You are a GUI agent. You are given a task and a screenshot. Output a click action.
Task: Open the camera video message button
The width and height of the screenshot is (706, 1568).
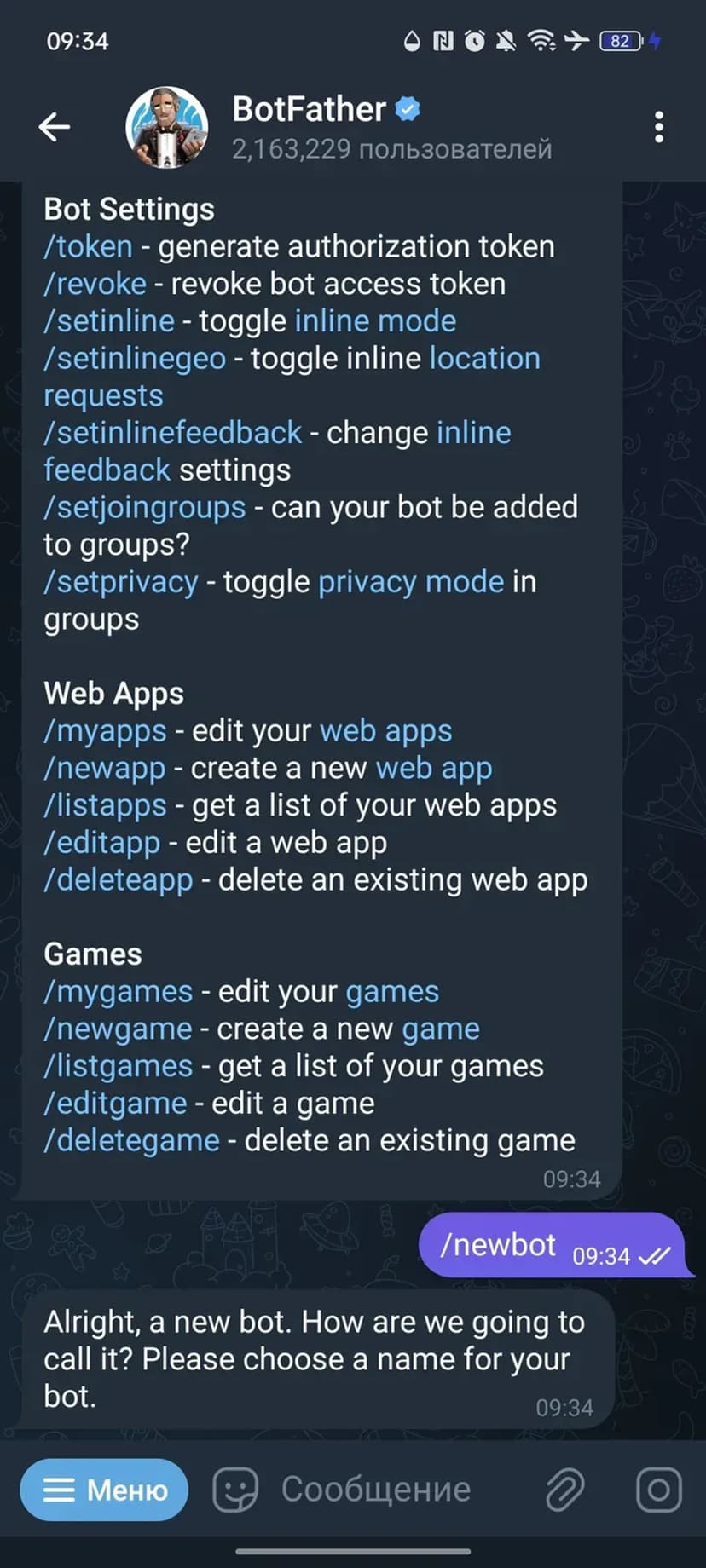pos(658,1490)
